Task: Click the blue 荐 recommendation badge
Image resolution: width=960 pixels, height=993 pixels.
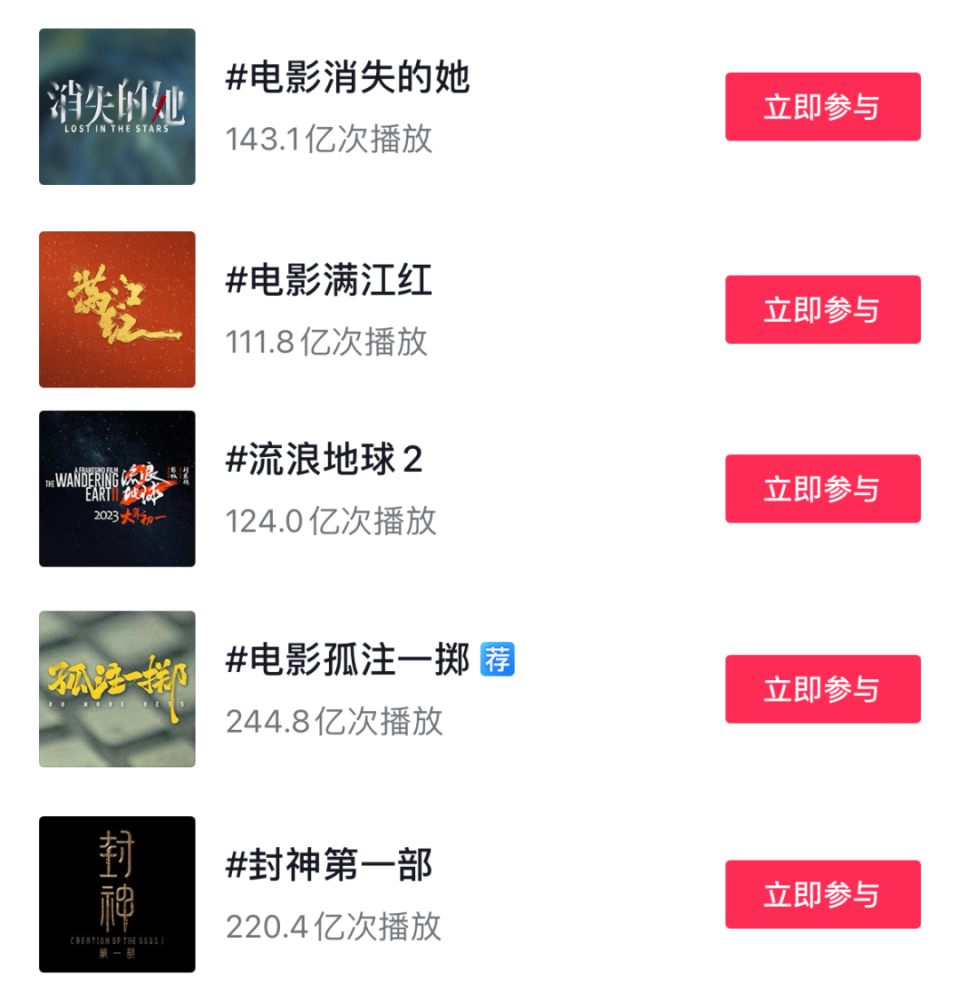Action: pyautogui.click(x=498, y=659)
